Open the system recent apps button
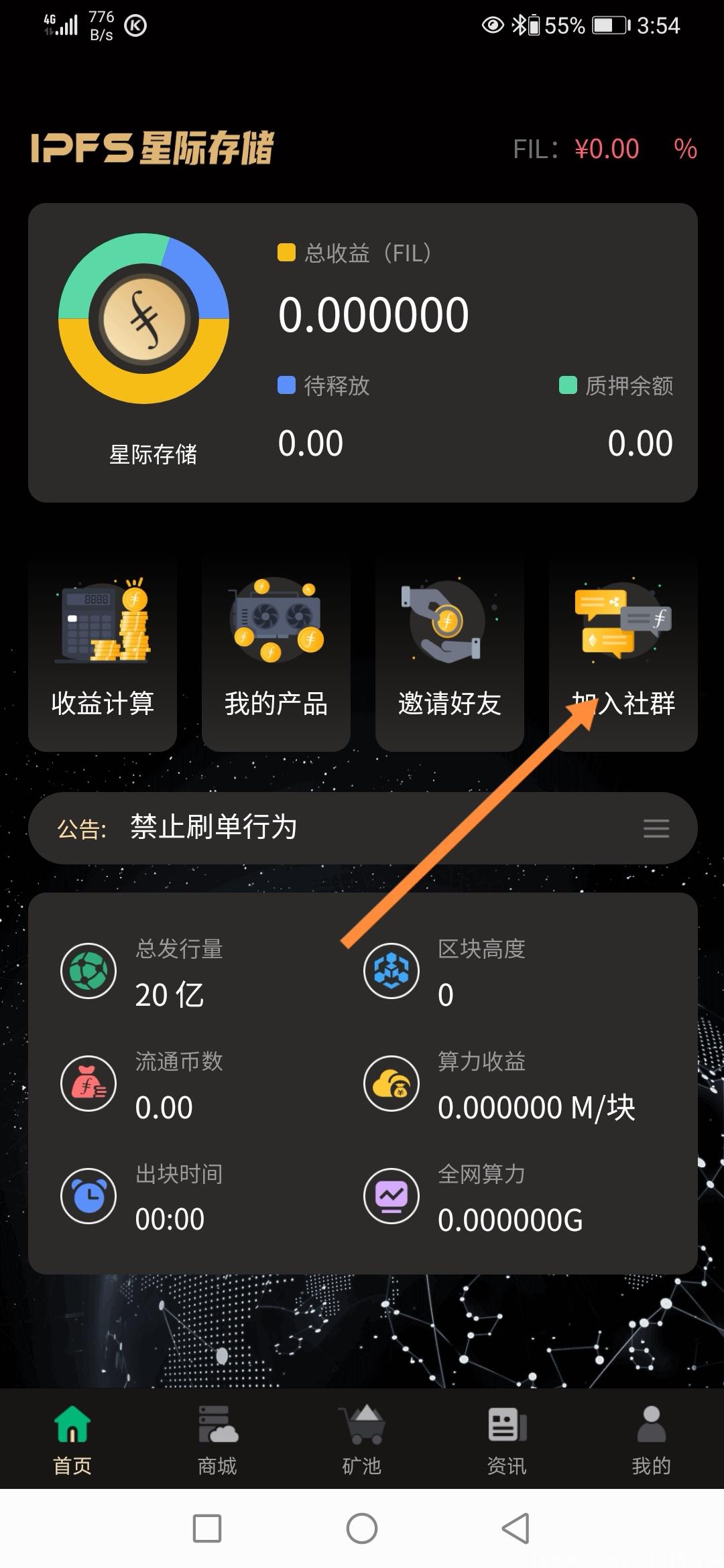The width and height of the screenshot is (724, 1568). (207, 1528)
